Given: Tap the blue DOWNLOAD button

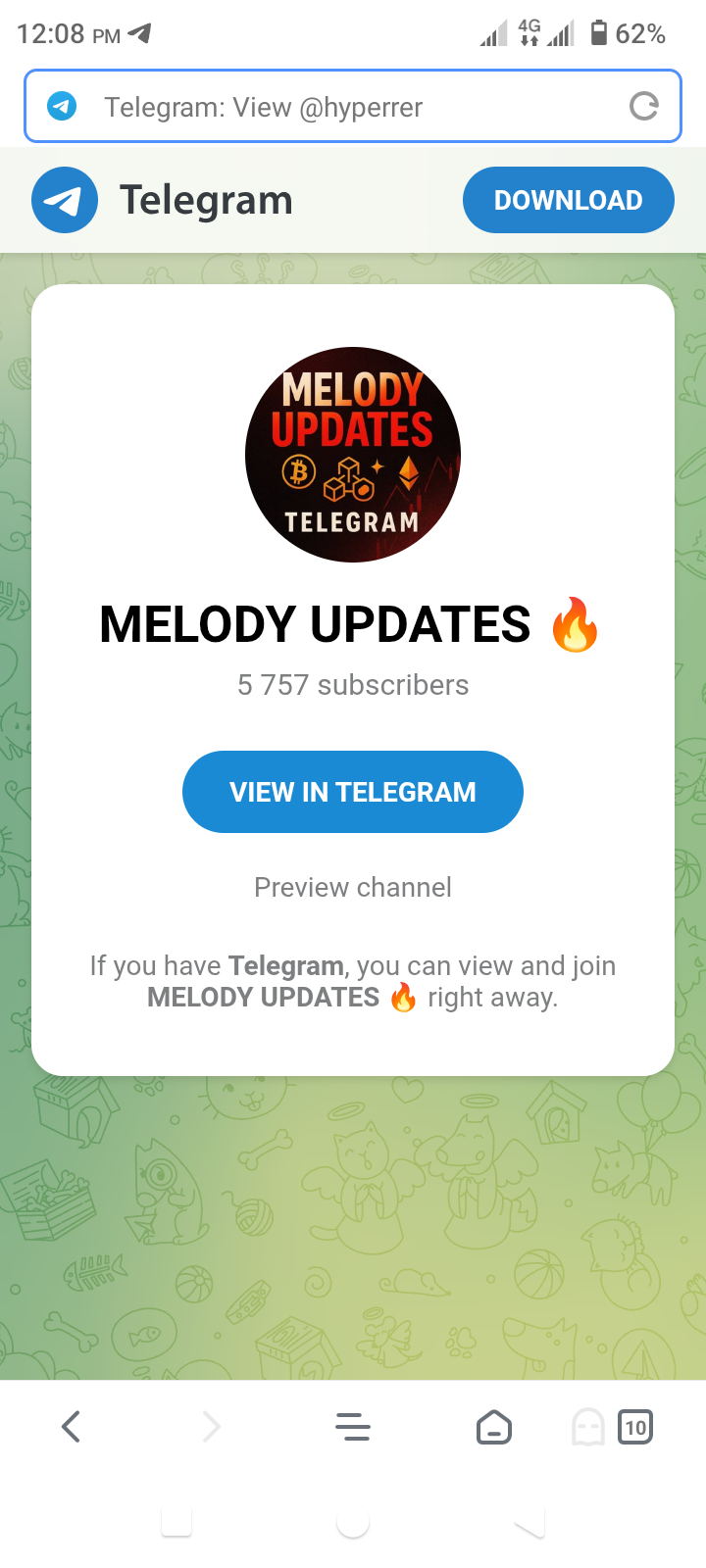Looking at the screenshot, I should click(568, 200).
